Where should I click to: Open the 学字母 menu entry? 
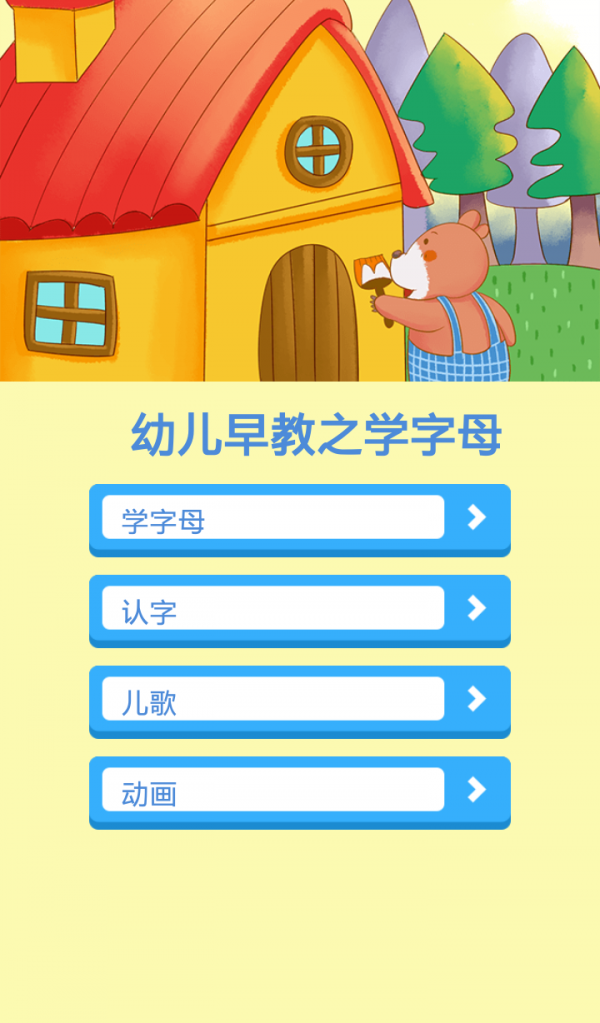[299, 518]
